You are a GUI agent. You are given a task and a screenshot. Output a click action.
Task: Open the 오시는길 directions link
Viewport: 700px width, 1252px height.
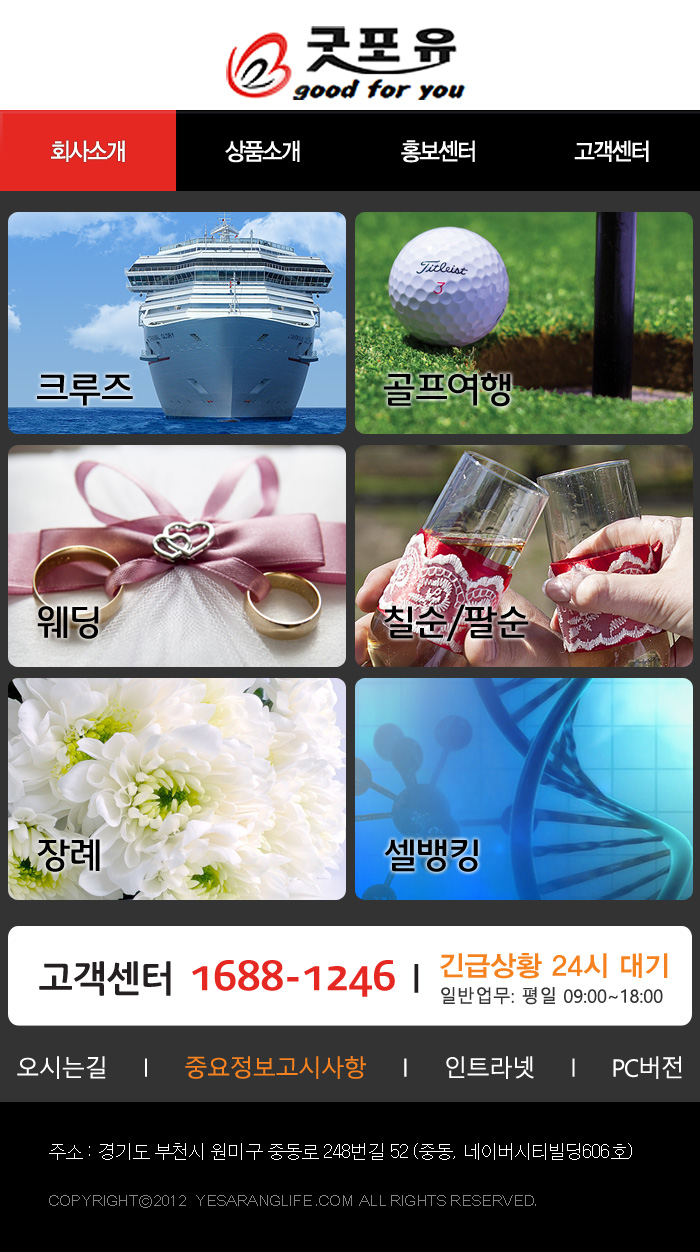pyautogui.click(x=61, y=1067)
